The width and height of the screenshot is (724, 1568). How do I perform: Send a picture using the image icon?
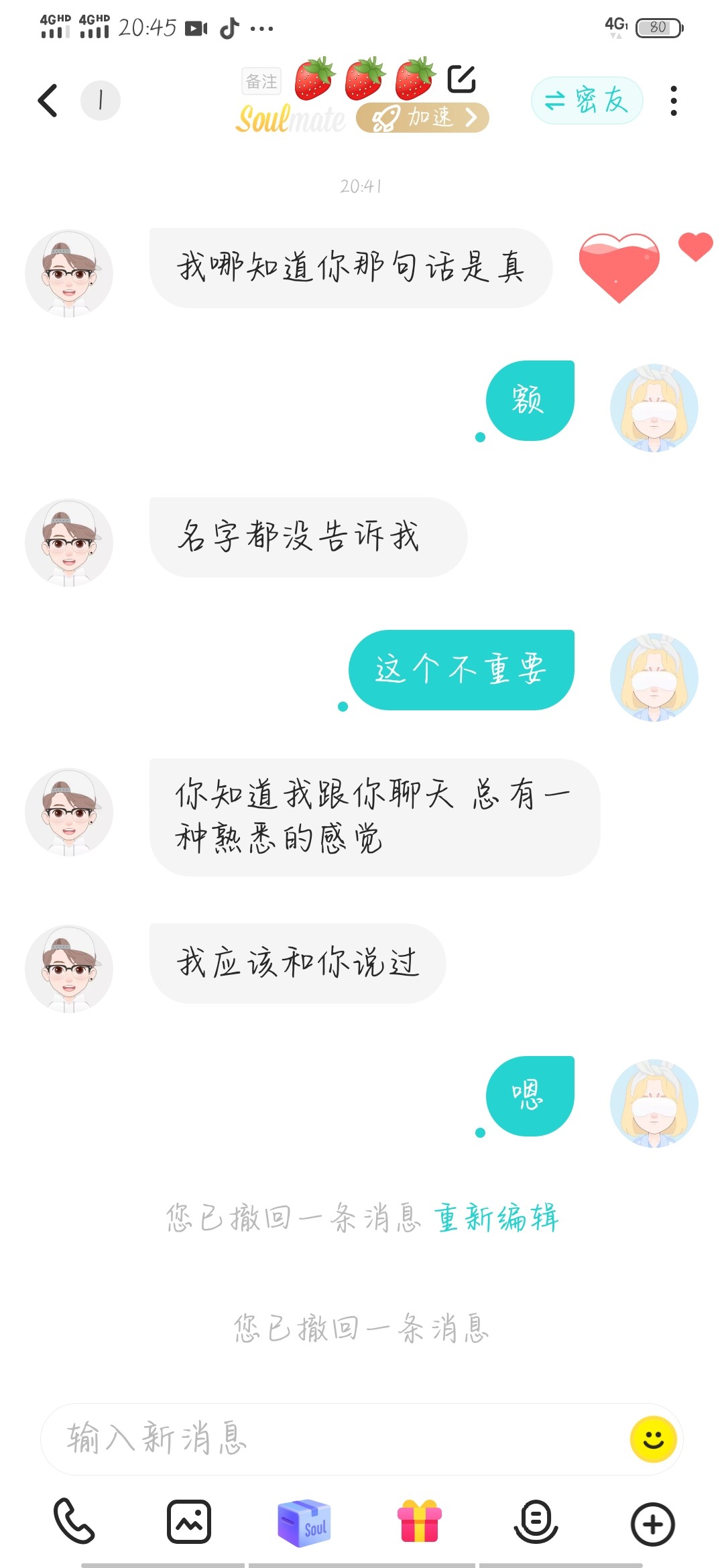click(x=189, y=1522)
